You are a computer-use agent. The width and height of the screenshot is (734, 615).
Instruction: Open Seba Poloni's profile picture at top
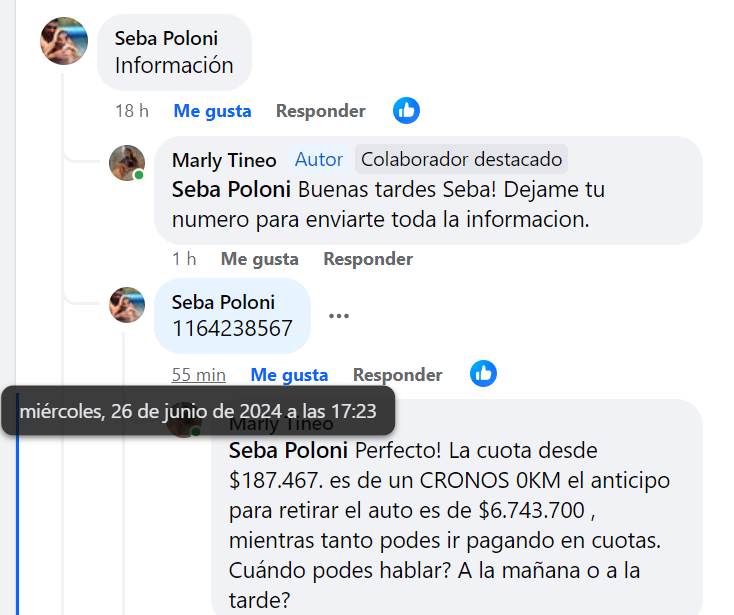coord(63,42)
